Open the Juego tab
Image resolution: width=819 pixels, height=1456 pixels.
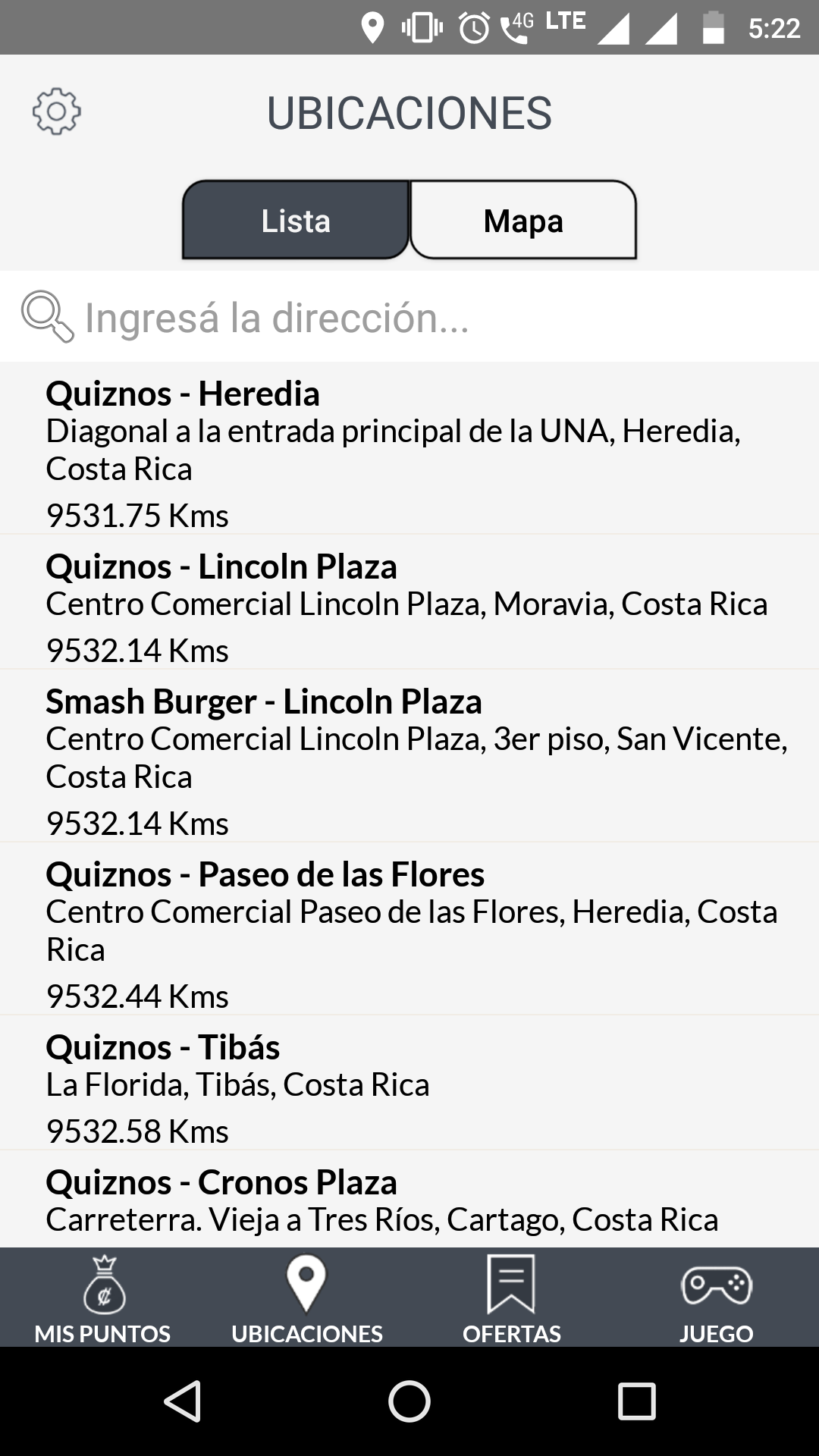tap(716, 1298)
